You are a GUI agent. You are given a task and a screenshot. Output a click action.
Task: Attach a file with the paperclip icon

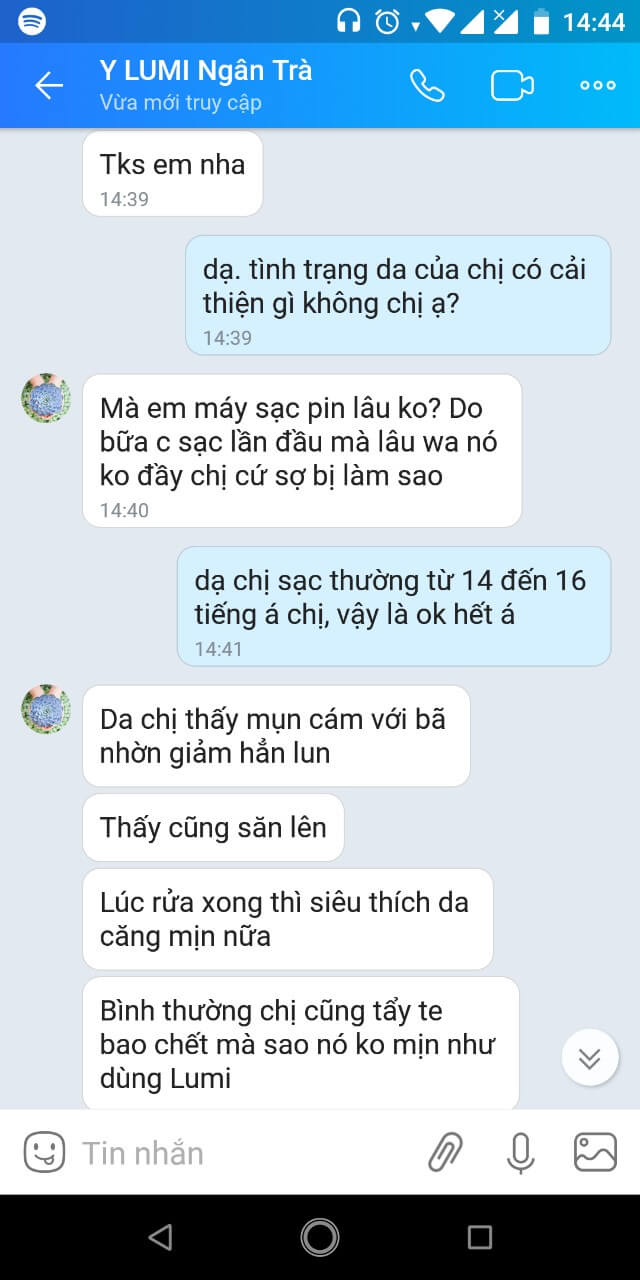(x=446, y=1152)
